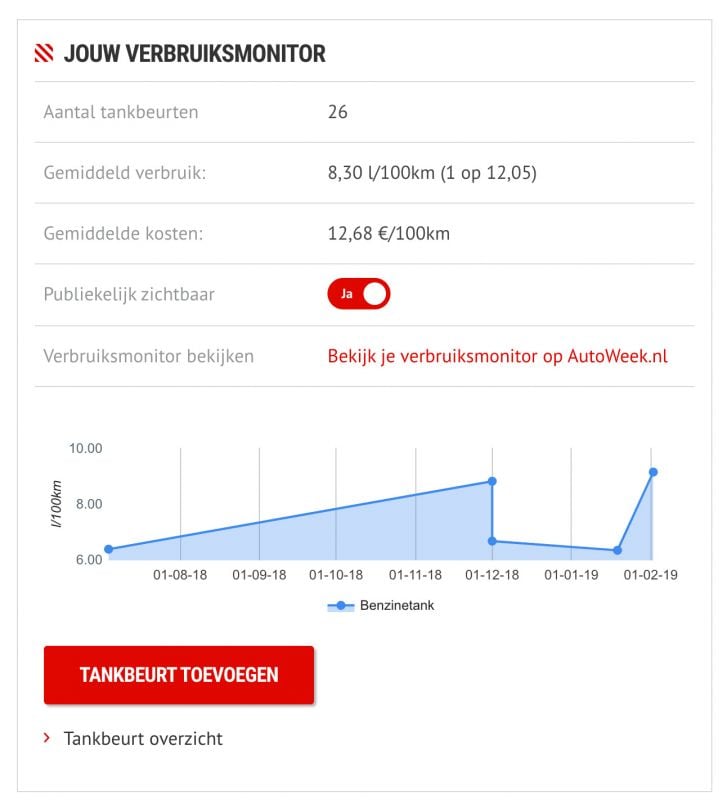This screenshot has height=800, width=727.
Task: Toggle the Publiekelijk zichtbaar switch
Action: tap(358, 294)
